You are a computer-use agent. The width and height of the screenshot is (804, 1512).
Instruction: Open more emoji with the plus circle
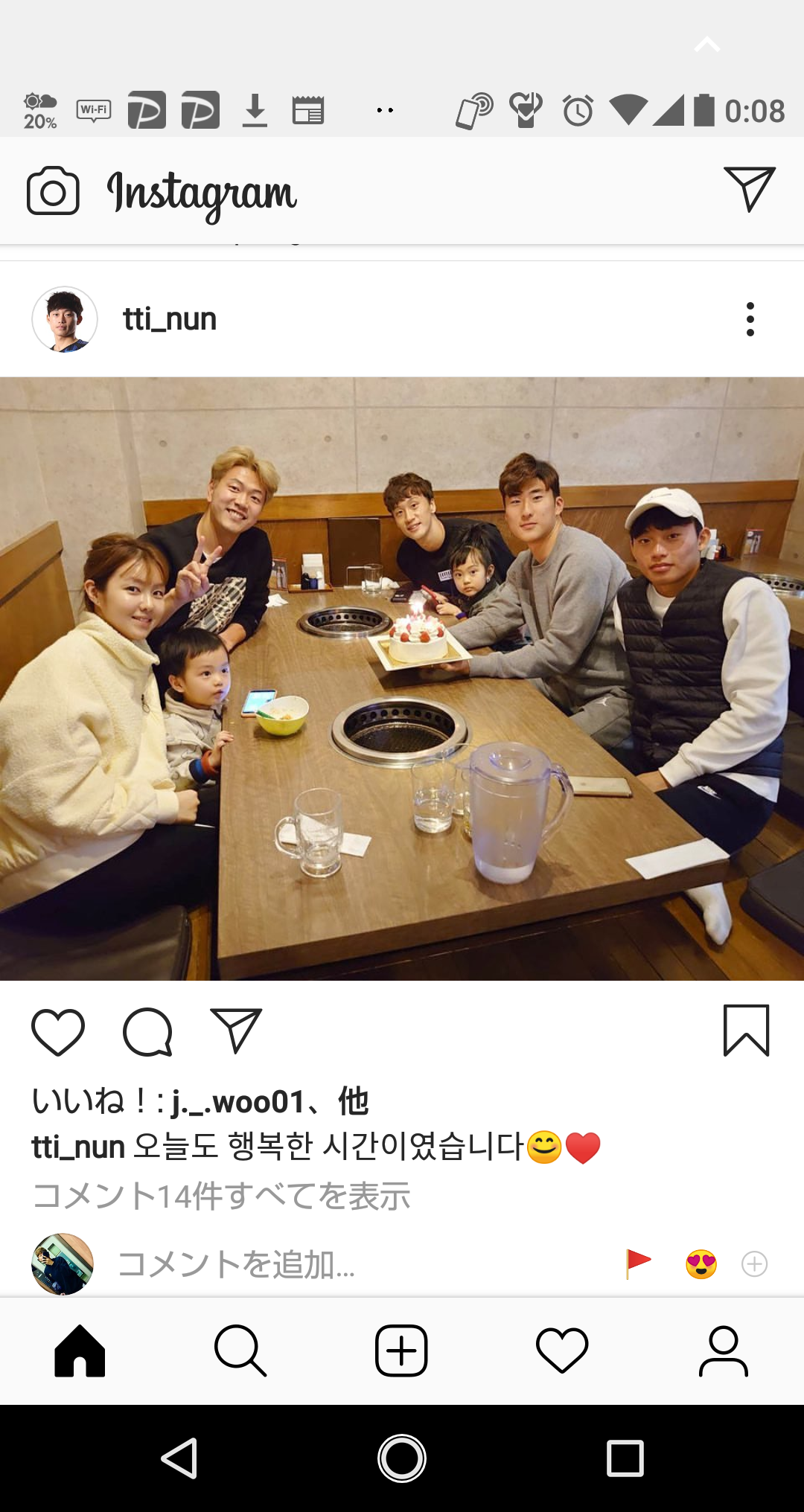[754, 1263]
